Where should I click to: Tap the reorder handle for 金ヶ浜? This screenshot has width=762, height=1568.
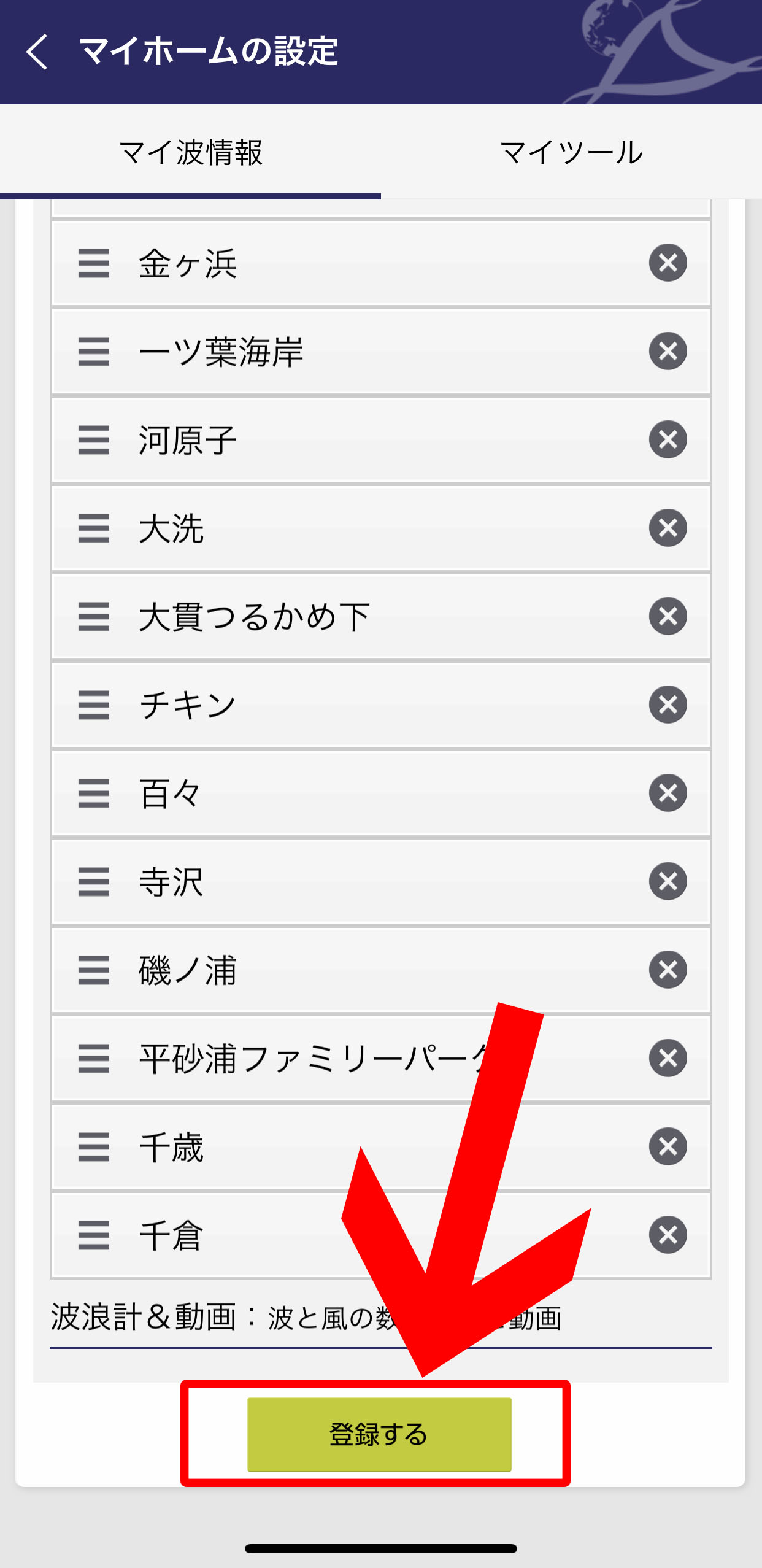(x=94, y=263)
